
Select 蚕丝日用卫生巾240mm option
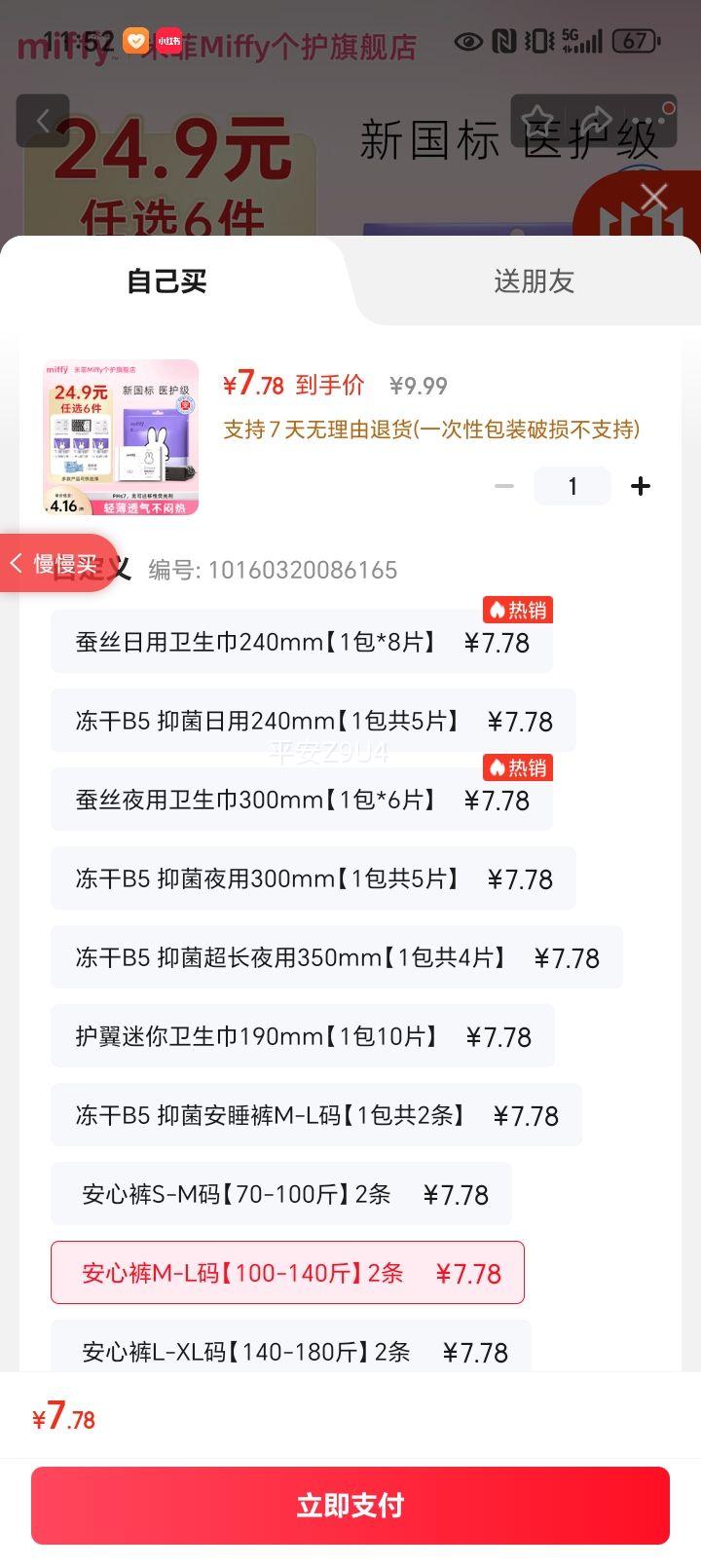301,642
